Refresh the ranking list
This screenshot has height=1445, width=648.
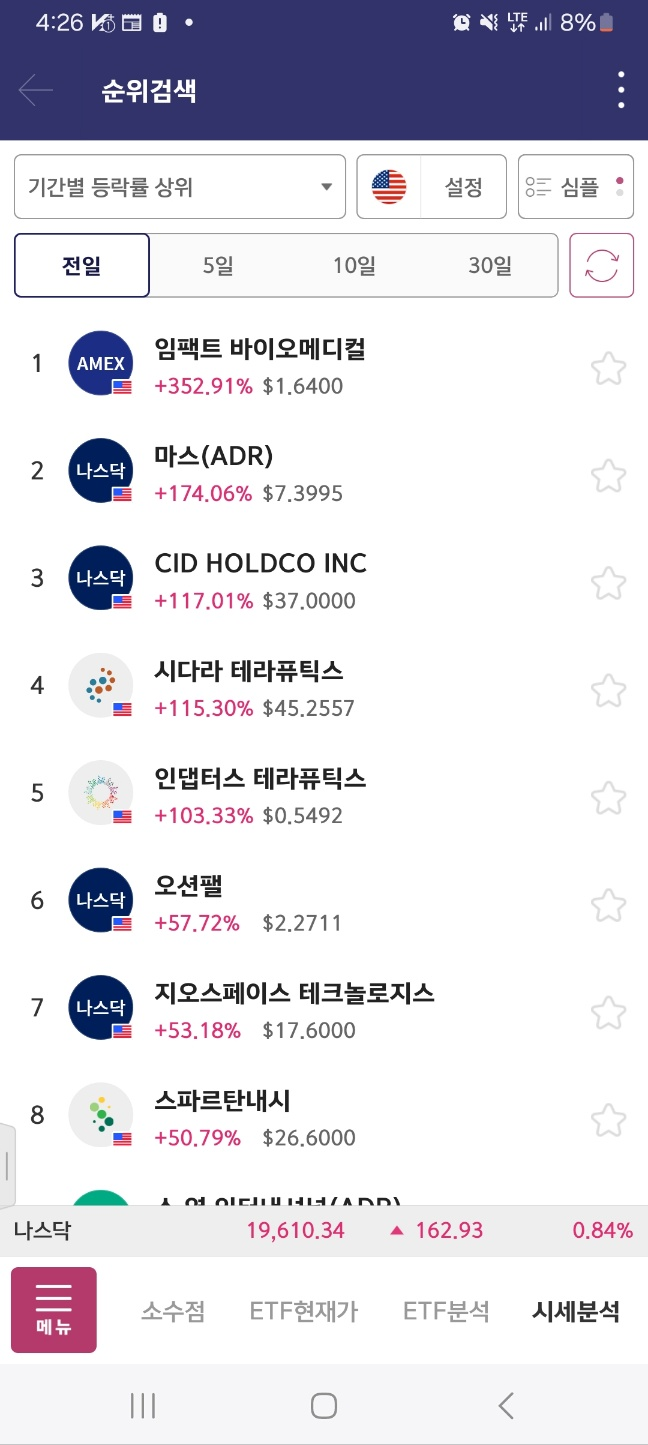(602, 265)
